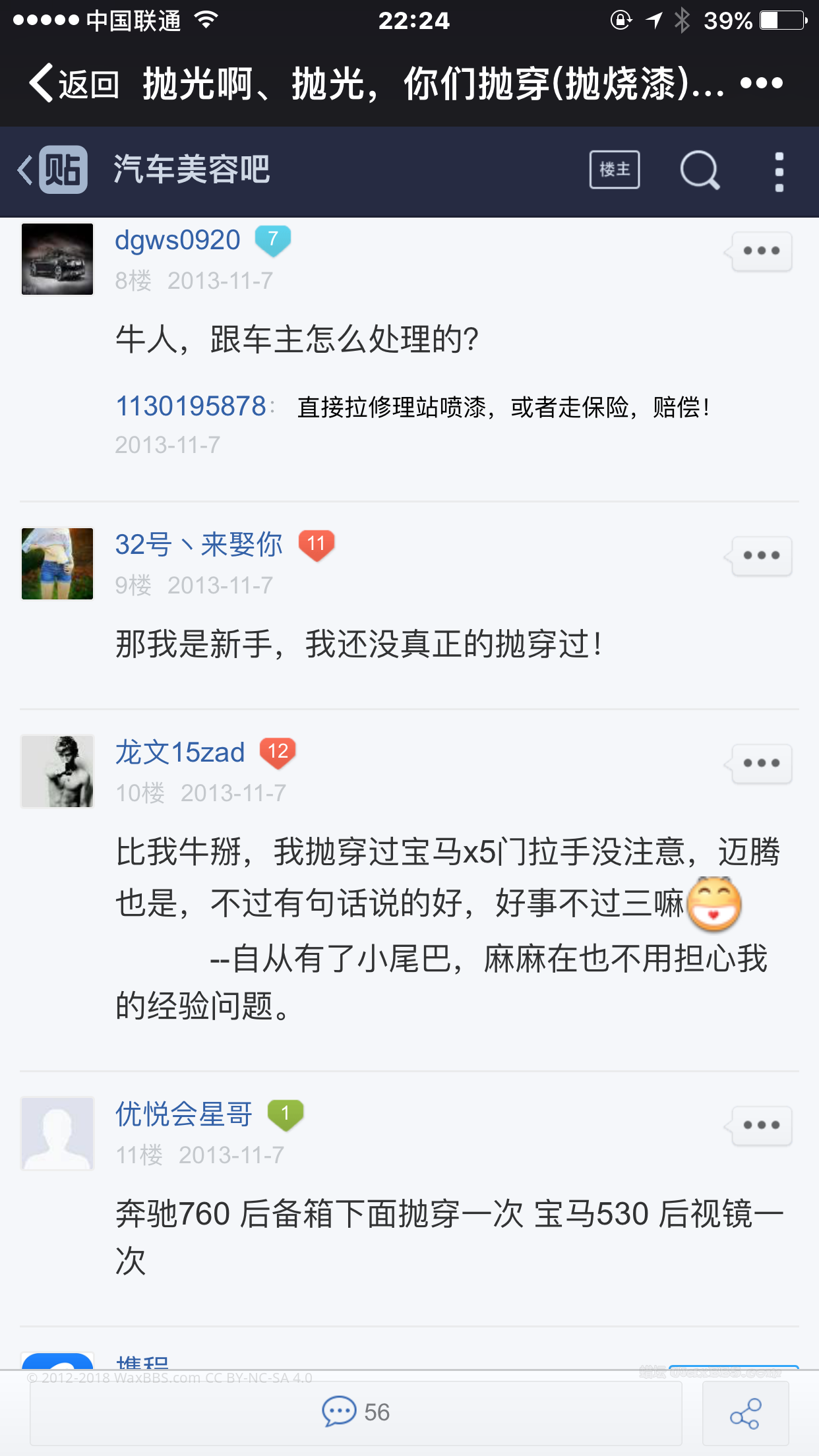Open the top title bar more options
This screenshot has height=1456, width=819.
tap(761, 84)
